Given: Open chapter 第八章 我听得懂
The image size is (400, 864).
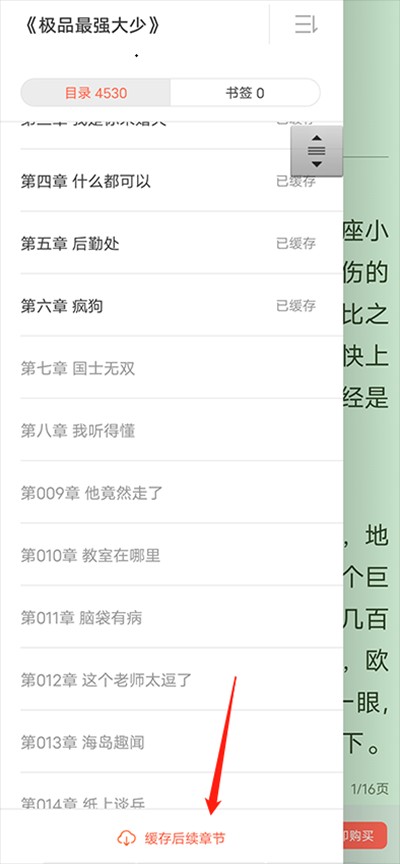Looking at the screenshot, I should [x=181, y=430].
